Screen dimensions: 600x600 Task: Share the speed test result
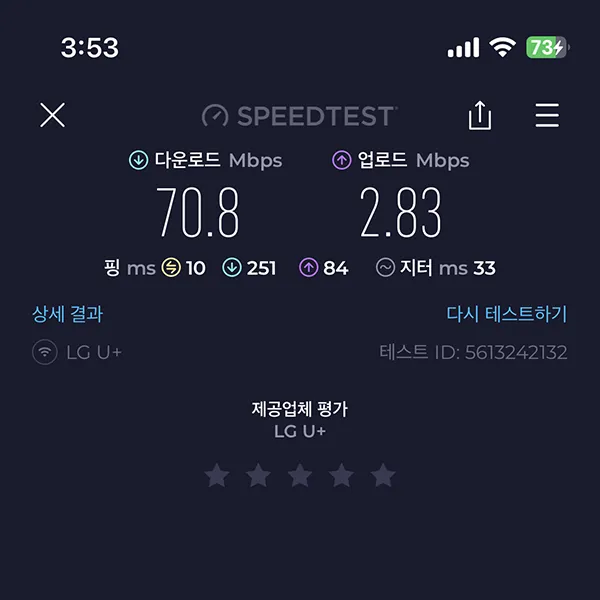pos(480,116)
